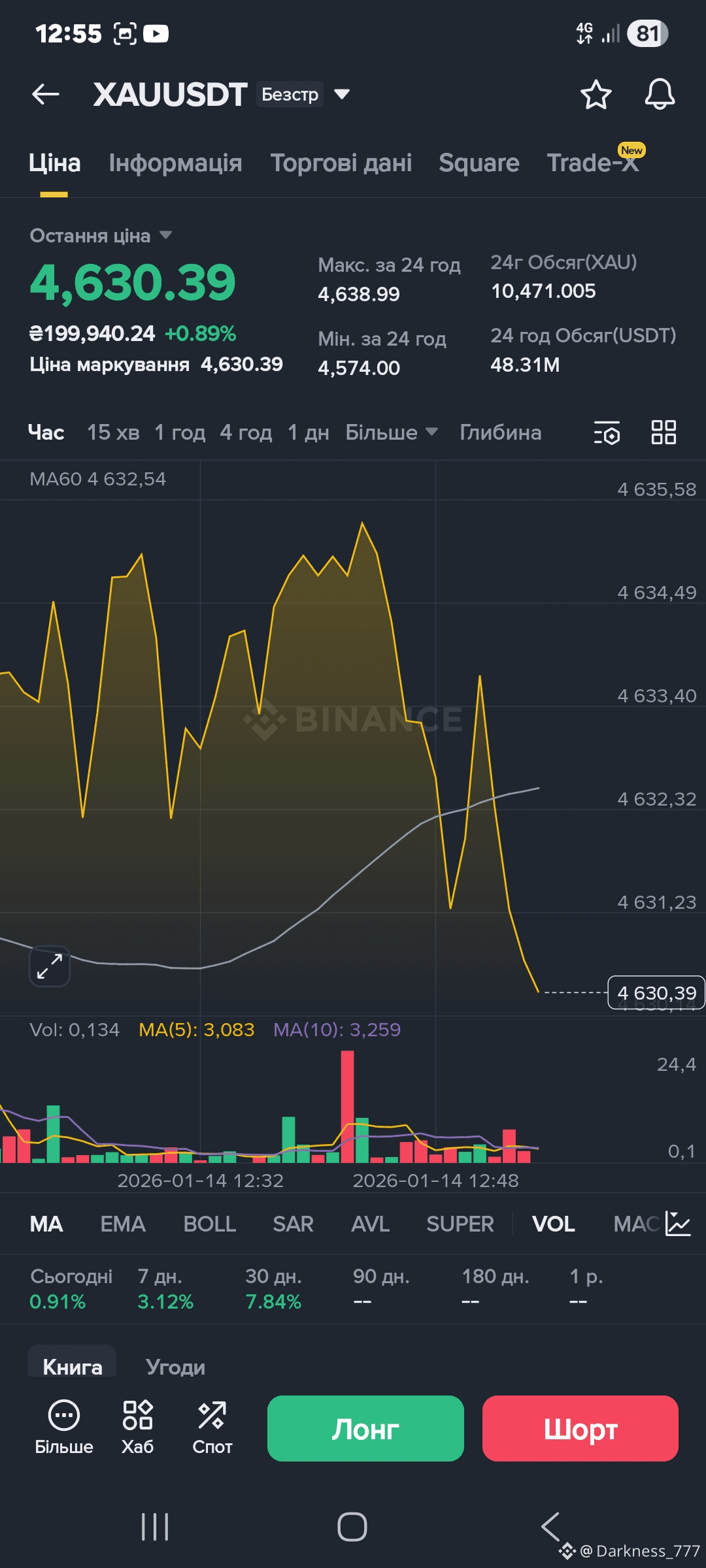Switch to the Угоди tab
This screenshot has height=1568, width=706.
coord(175,1367)
